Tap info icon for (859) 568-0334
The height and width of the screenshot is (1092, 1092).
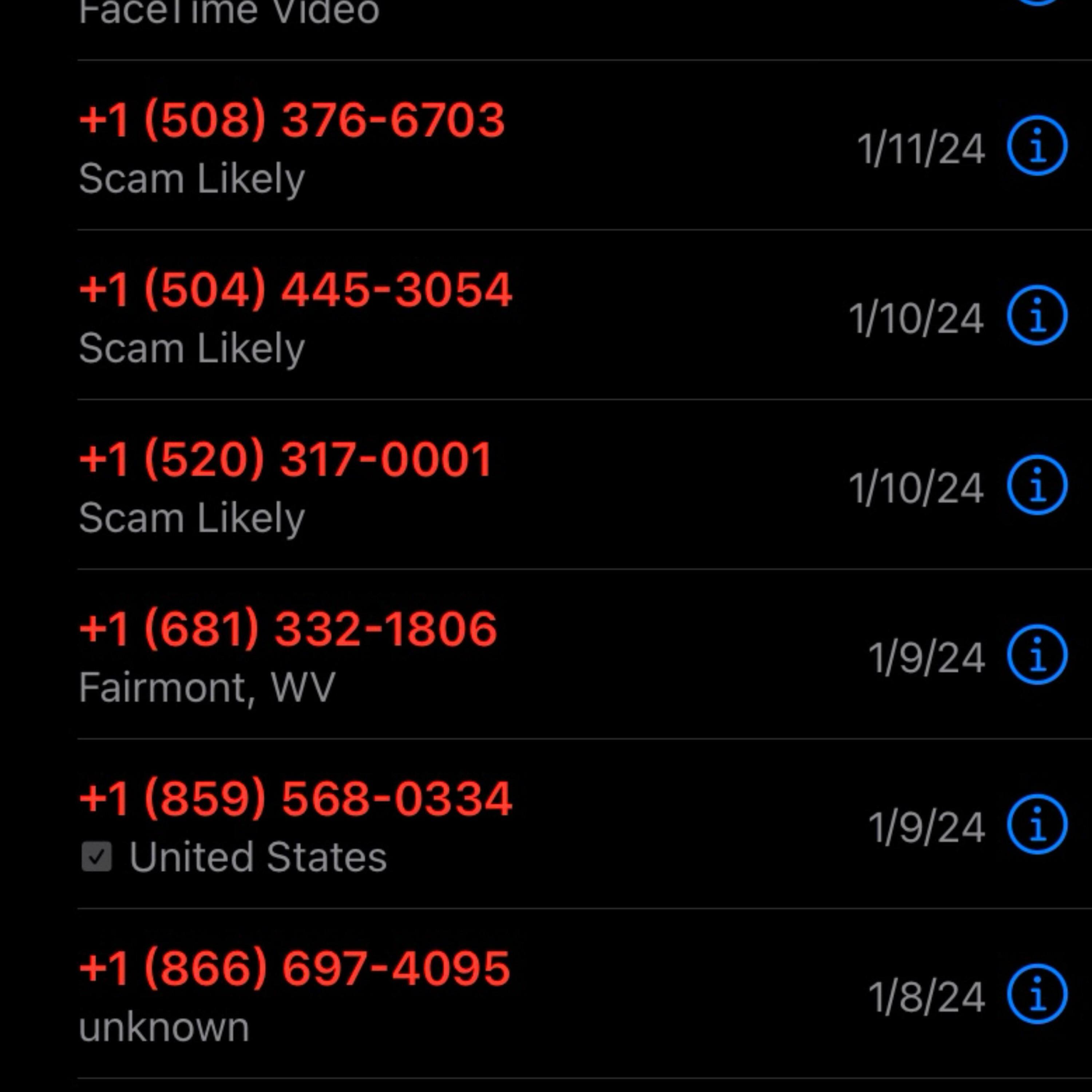pyautogui.click(x=1037, y=824)
